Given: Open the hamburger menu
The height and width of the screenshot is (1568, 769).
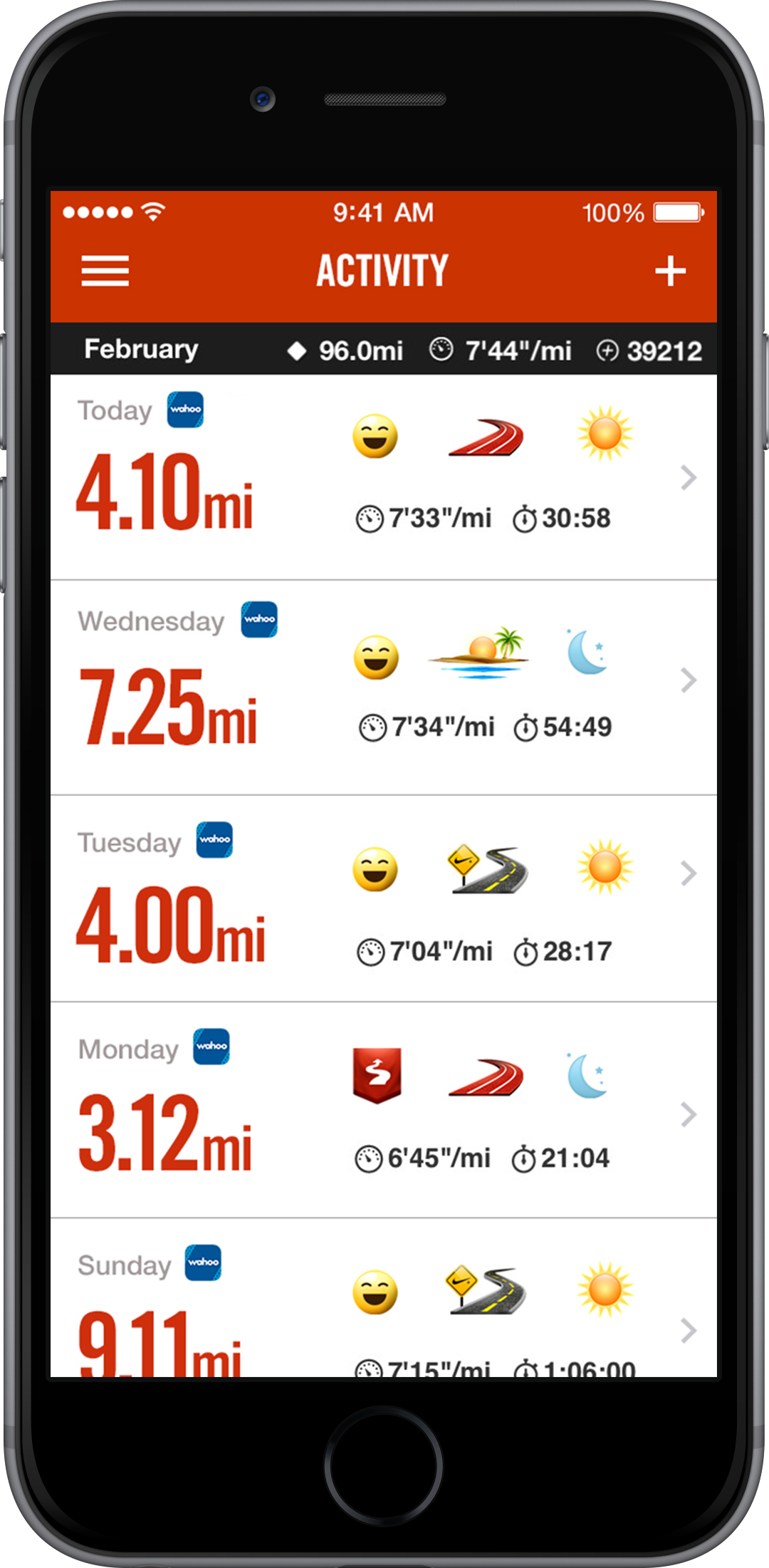Looking at the screenshot, I should (105, 271).
